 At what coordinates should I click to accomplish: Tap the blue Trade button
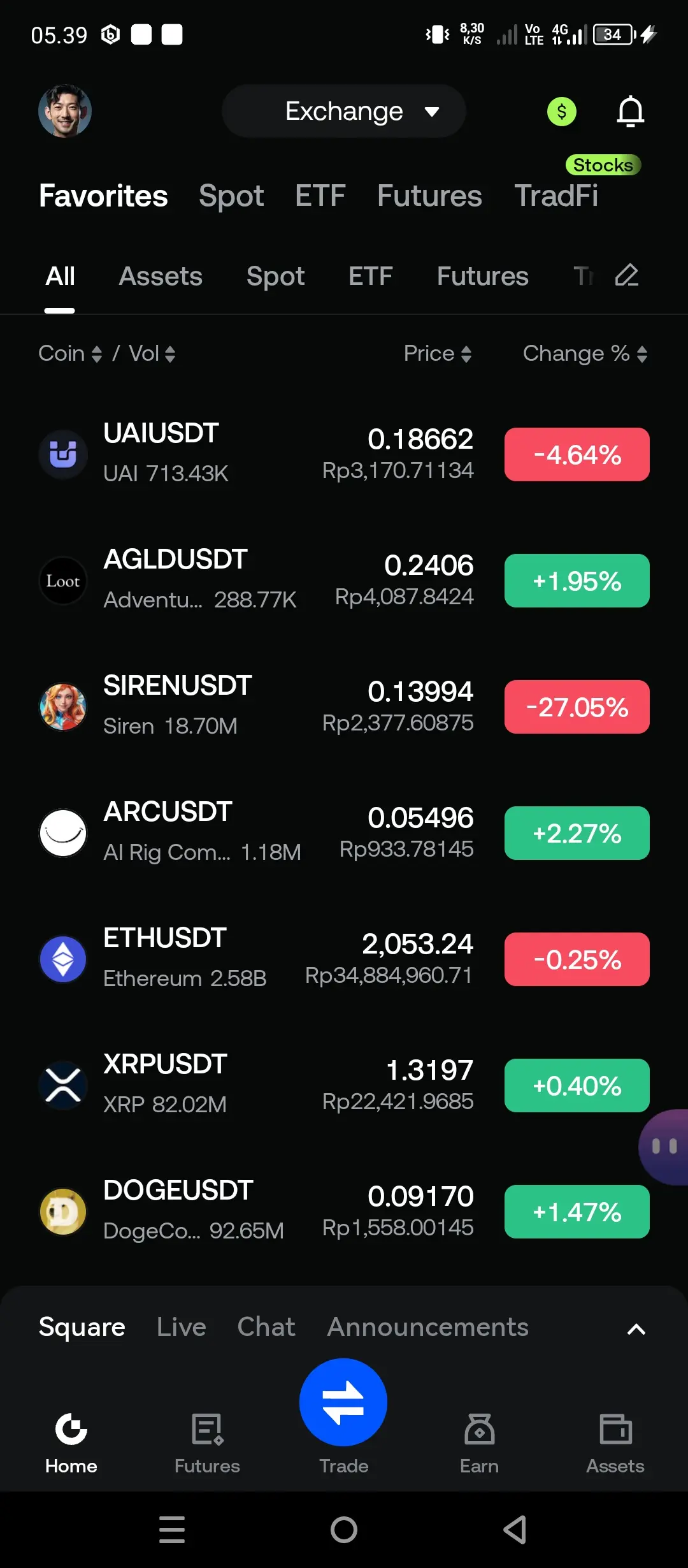click(x=343, y=1402)
